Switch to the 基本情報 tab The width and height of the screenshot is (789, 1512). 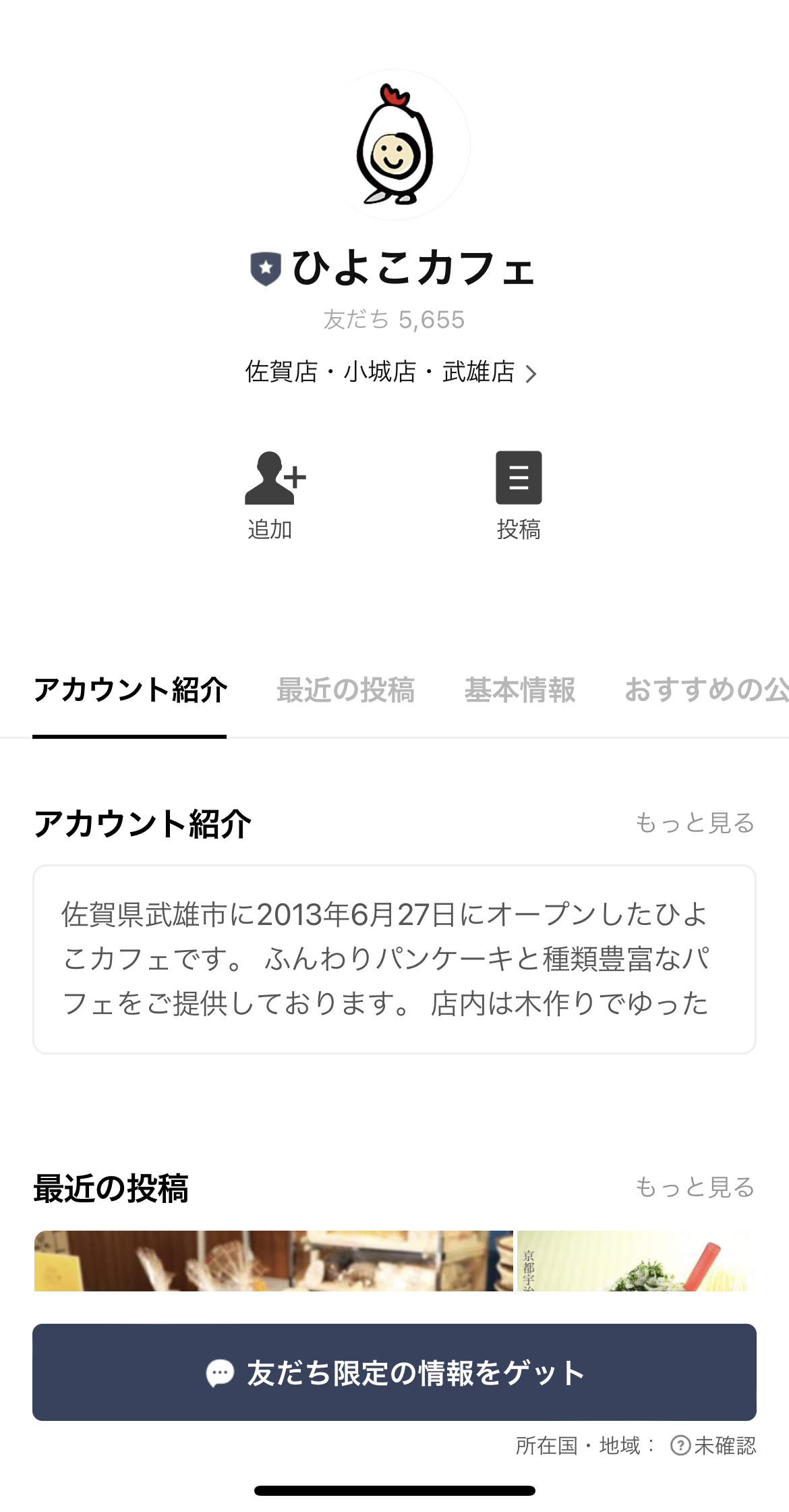pos(521,692)
